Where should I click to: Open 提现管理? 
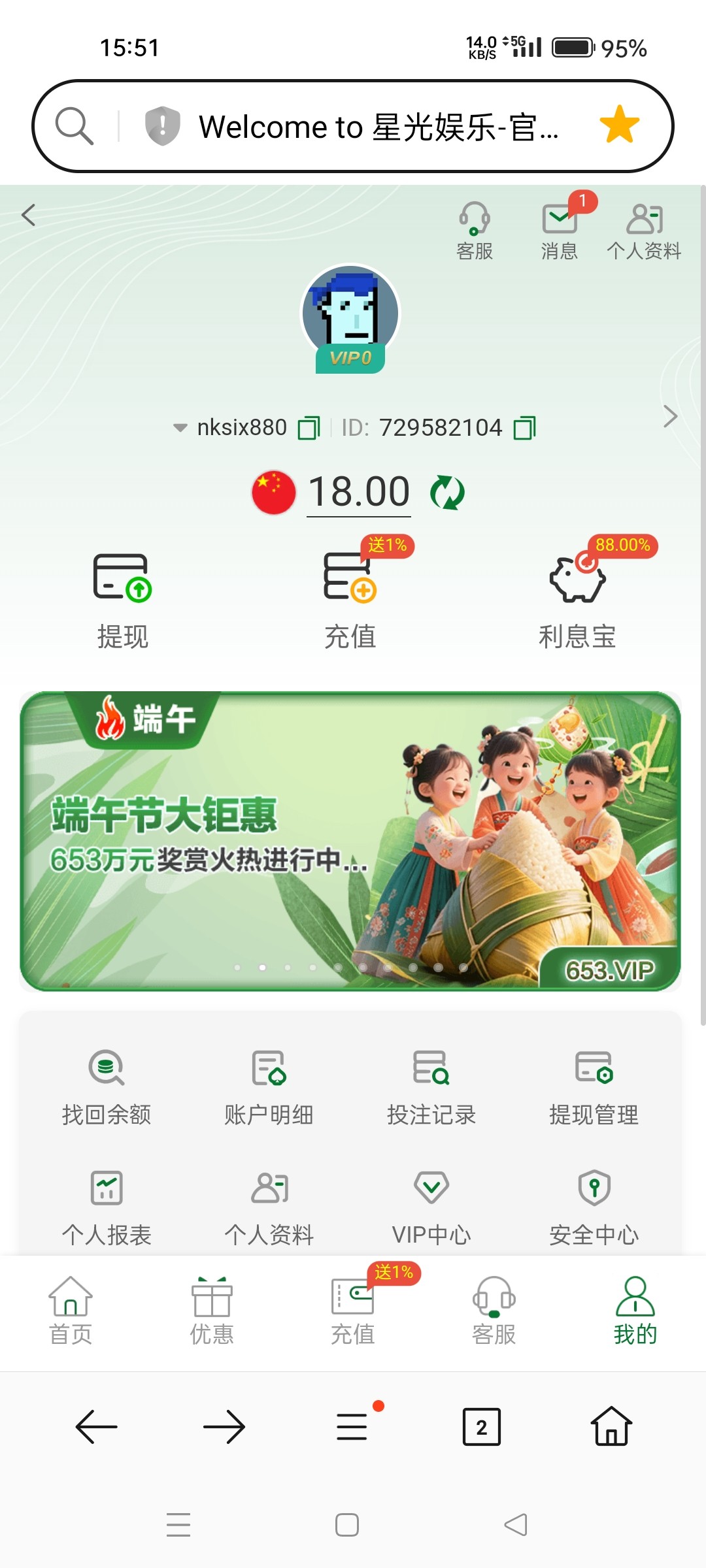point(594,1086)
